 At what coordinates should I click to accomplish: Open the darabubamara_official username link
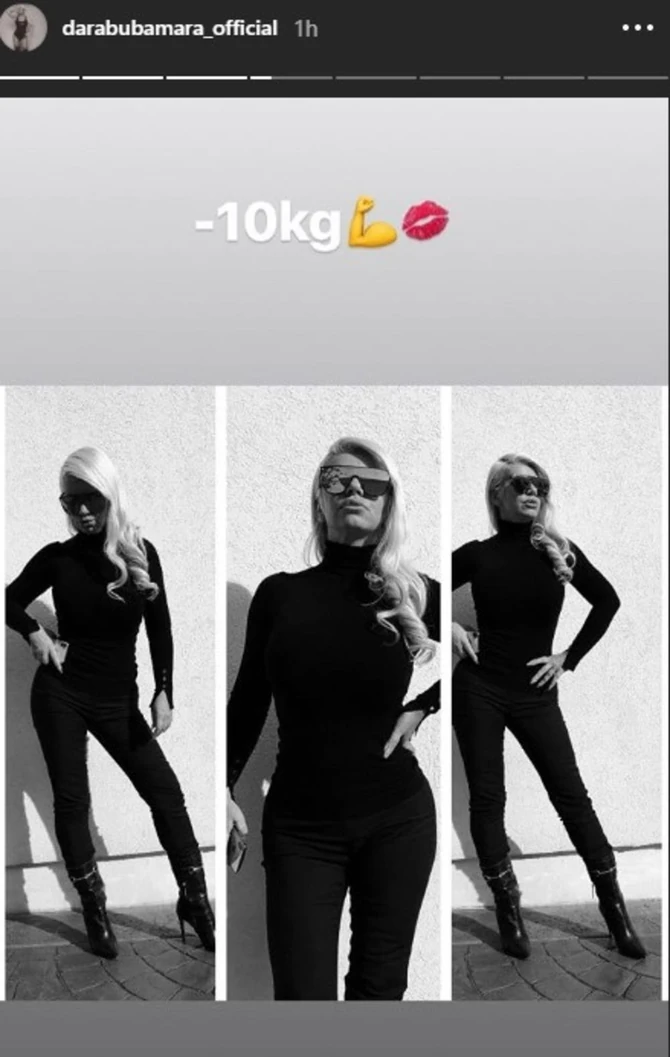click(169, 28)
